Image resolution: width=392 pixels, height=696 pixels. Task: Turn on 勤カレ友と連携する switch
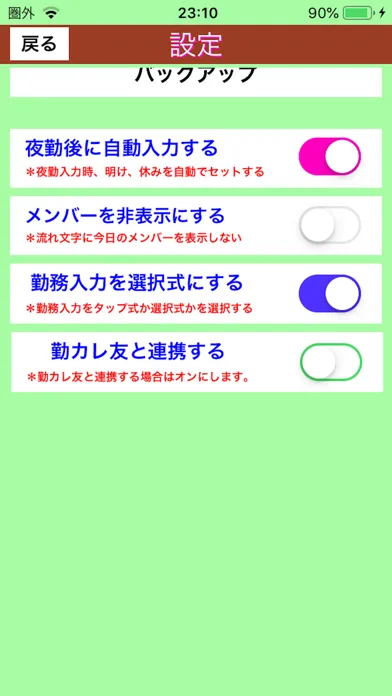click(331, 362)
